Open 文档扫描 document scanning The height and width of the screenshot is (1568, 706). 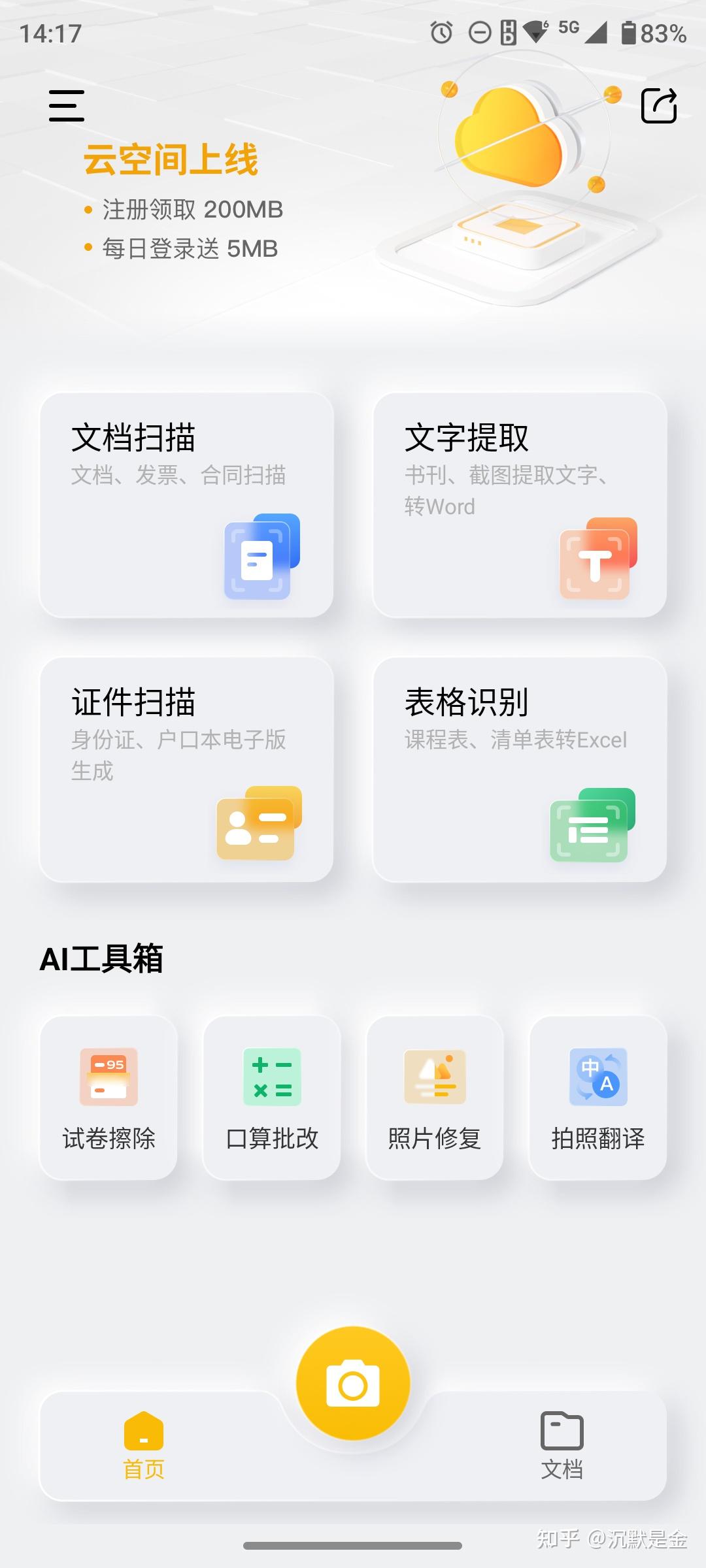point(186,504)
